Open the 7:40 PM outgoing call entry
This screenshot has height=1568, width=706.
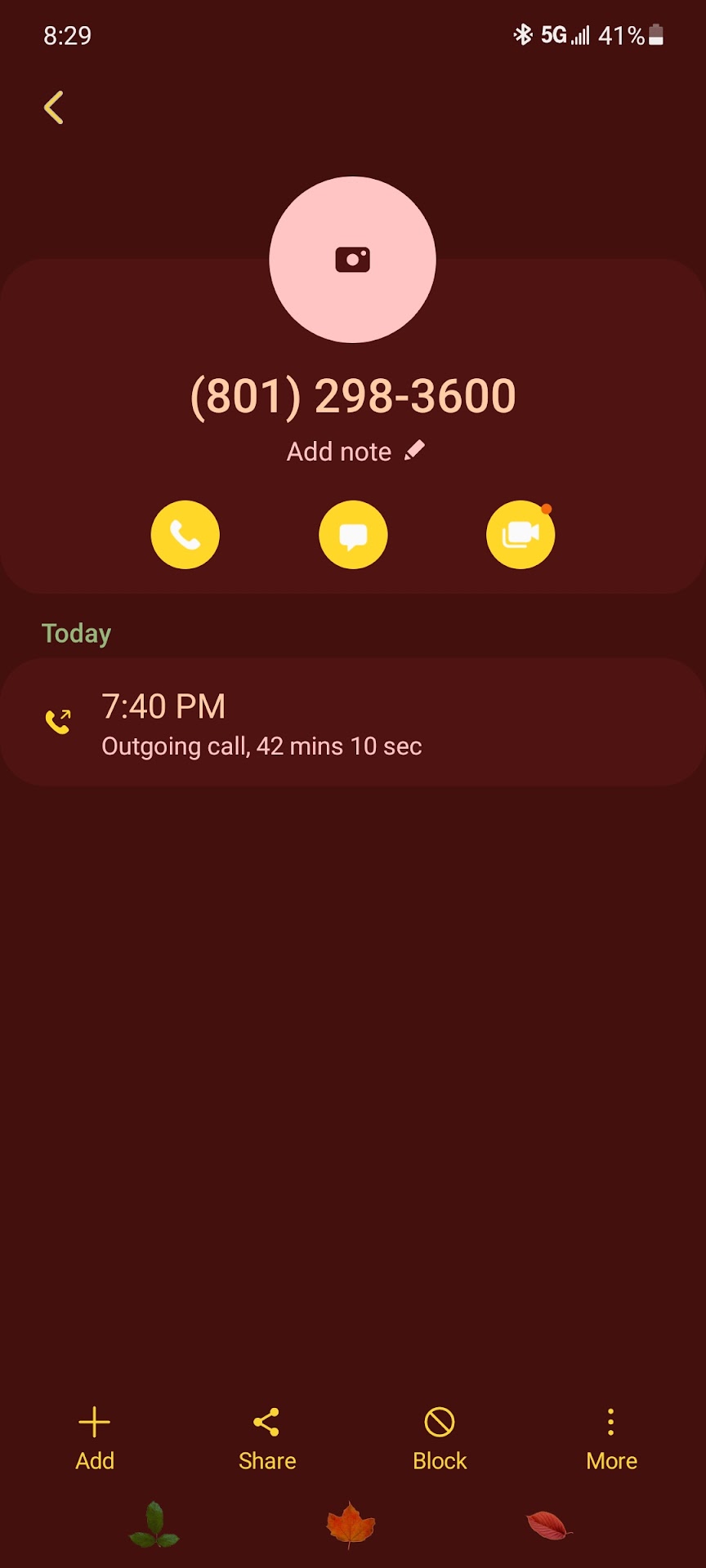point(353,723)
